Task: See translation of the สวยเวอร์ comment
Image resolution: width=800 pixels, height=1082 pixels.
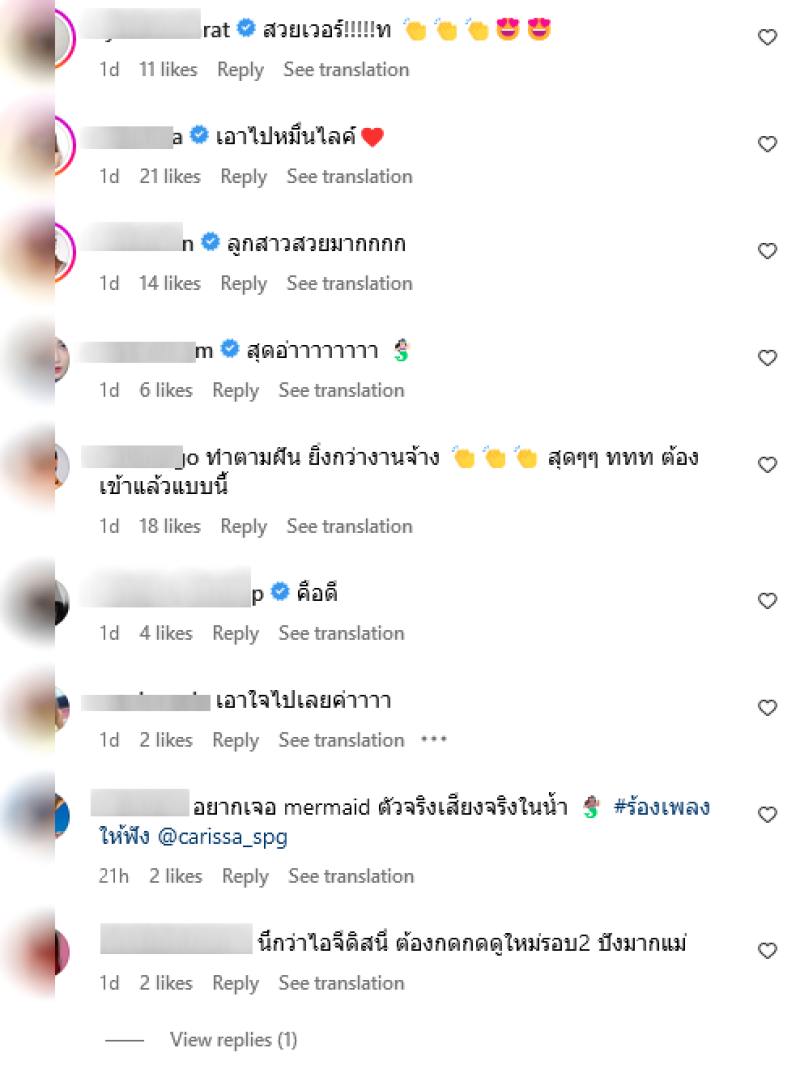Action: (346, 69)
